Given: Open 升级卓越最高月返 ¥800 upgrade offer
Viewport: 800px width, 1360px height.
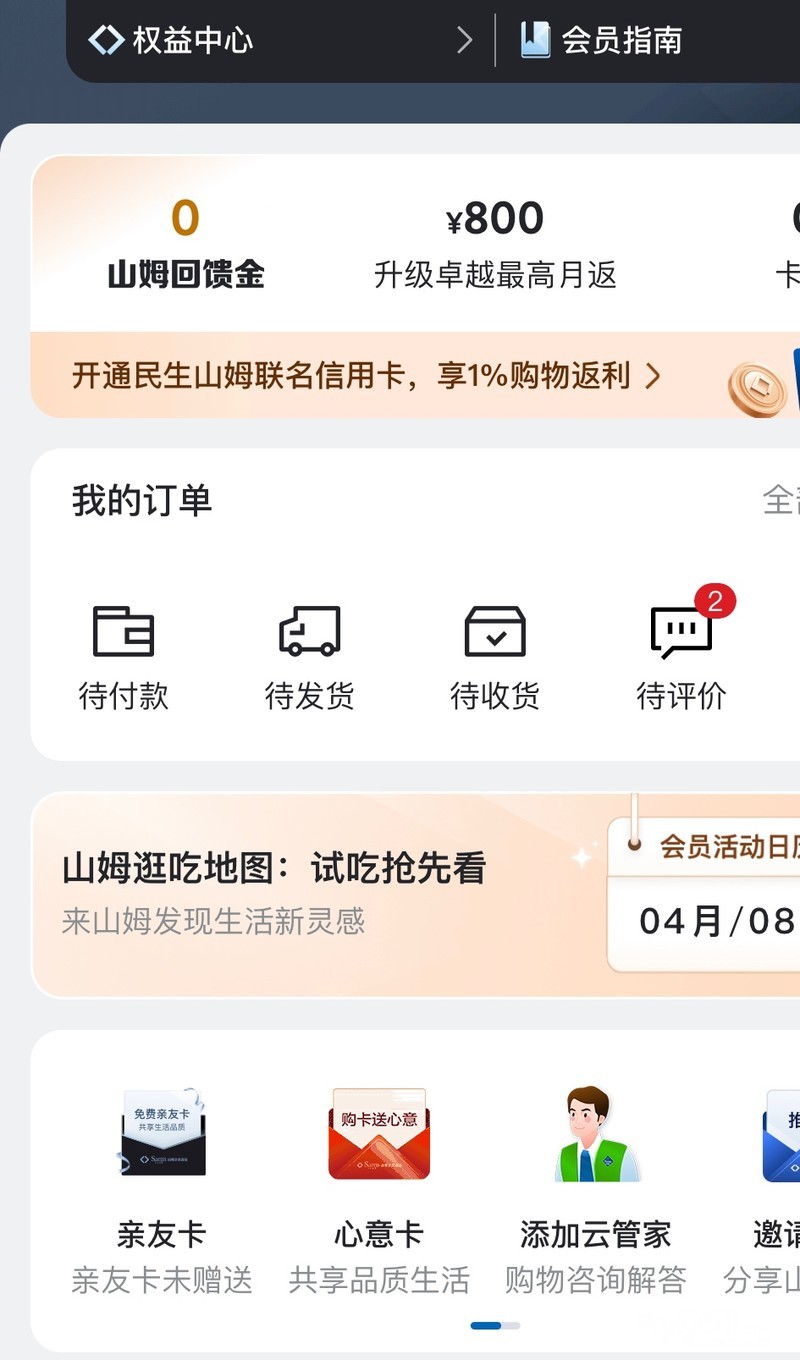Looking at the screenshot, I should [x=495, y=245].
